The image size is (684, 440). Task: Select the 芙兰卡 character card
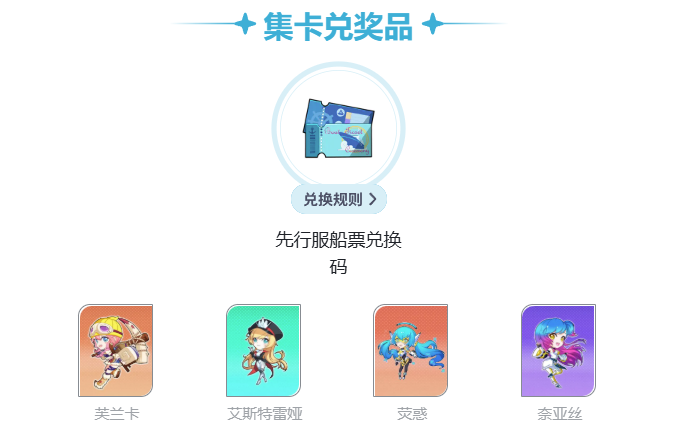pyautogui.click(x=116, y=351)
